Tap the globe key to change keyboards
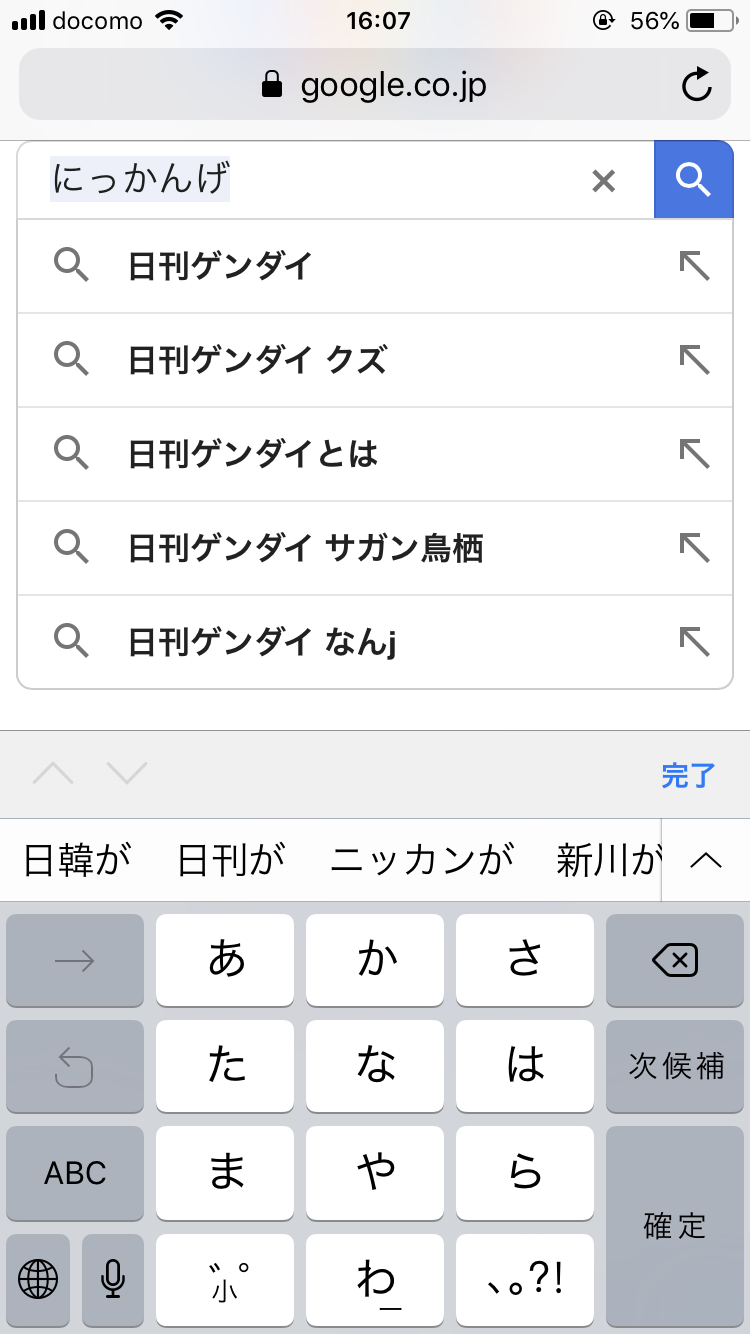 pyautogui.click(x=38, y=1279)
